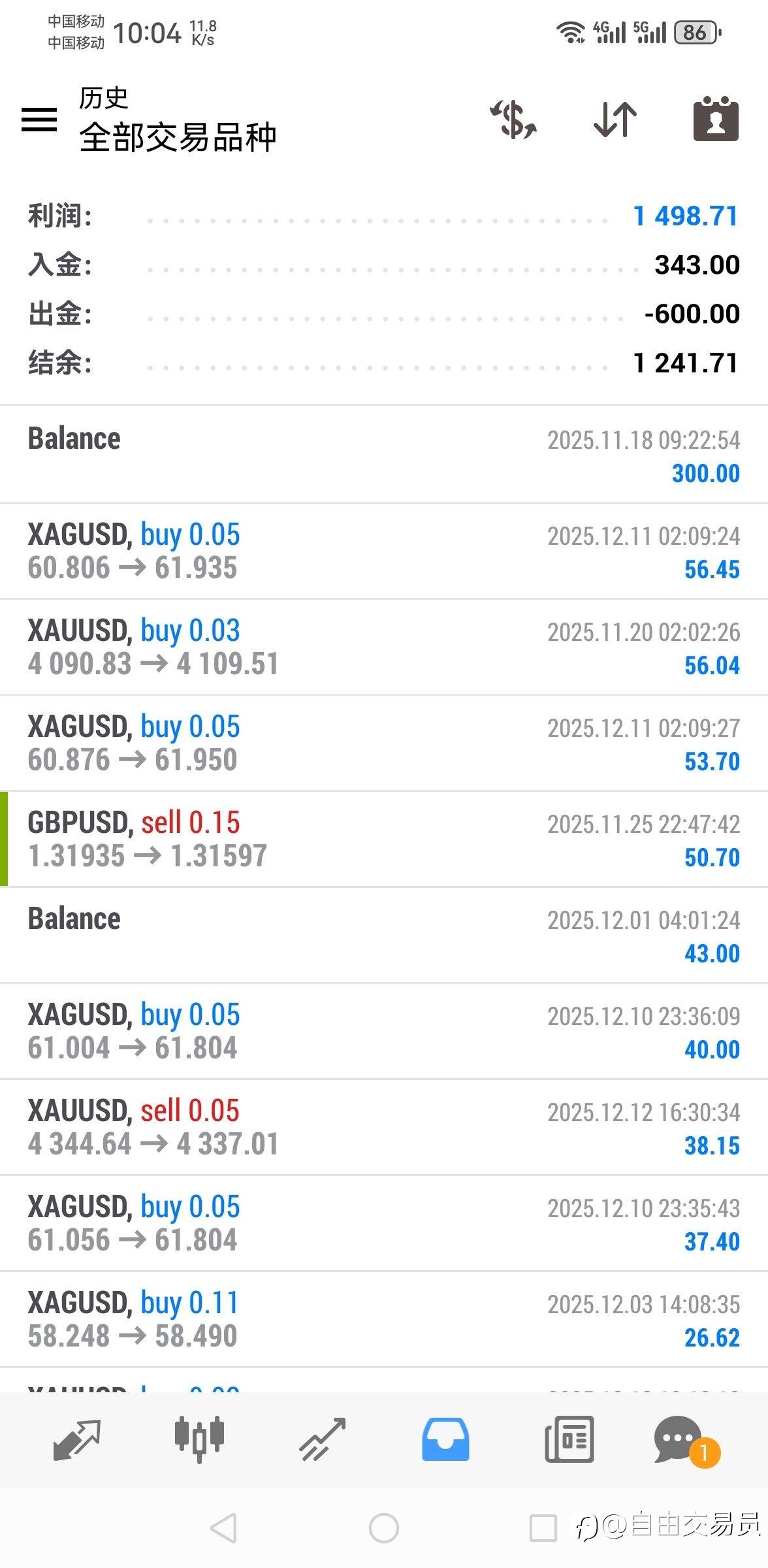
Task: Switch to the Chart candlestick tab
Action: [x=199, y=1439]
